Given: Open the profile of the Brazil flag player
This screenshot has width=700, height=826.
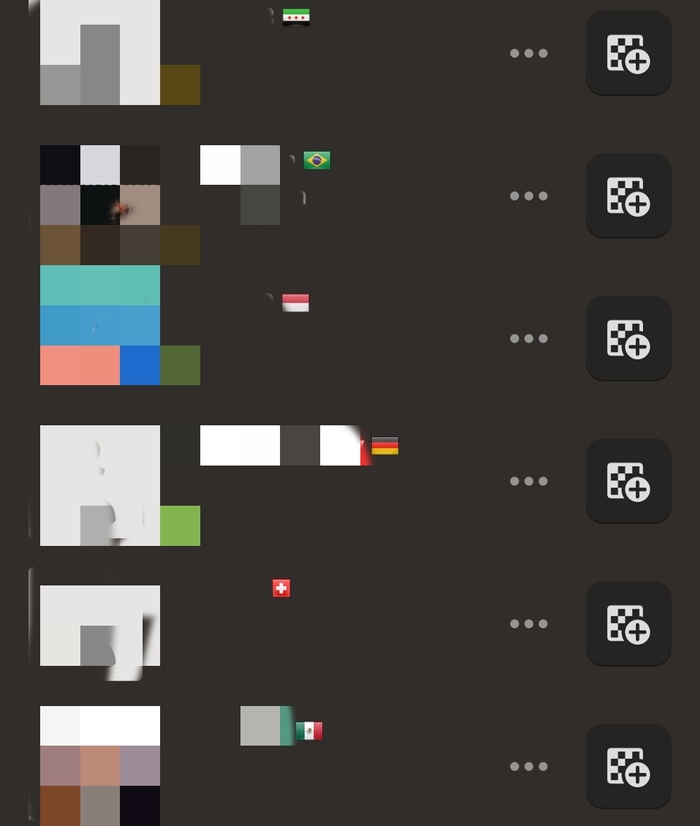Looking at the screenshot, I should 100,205.
